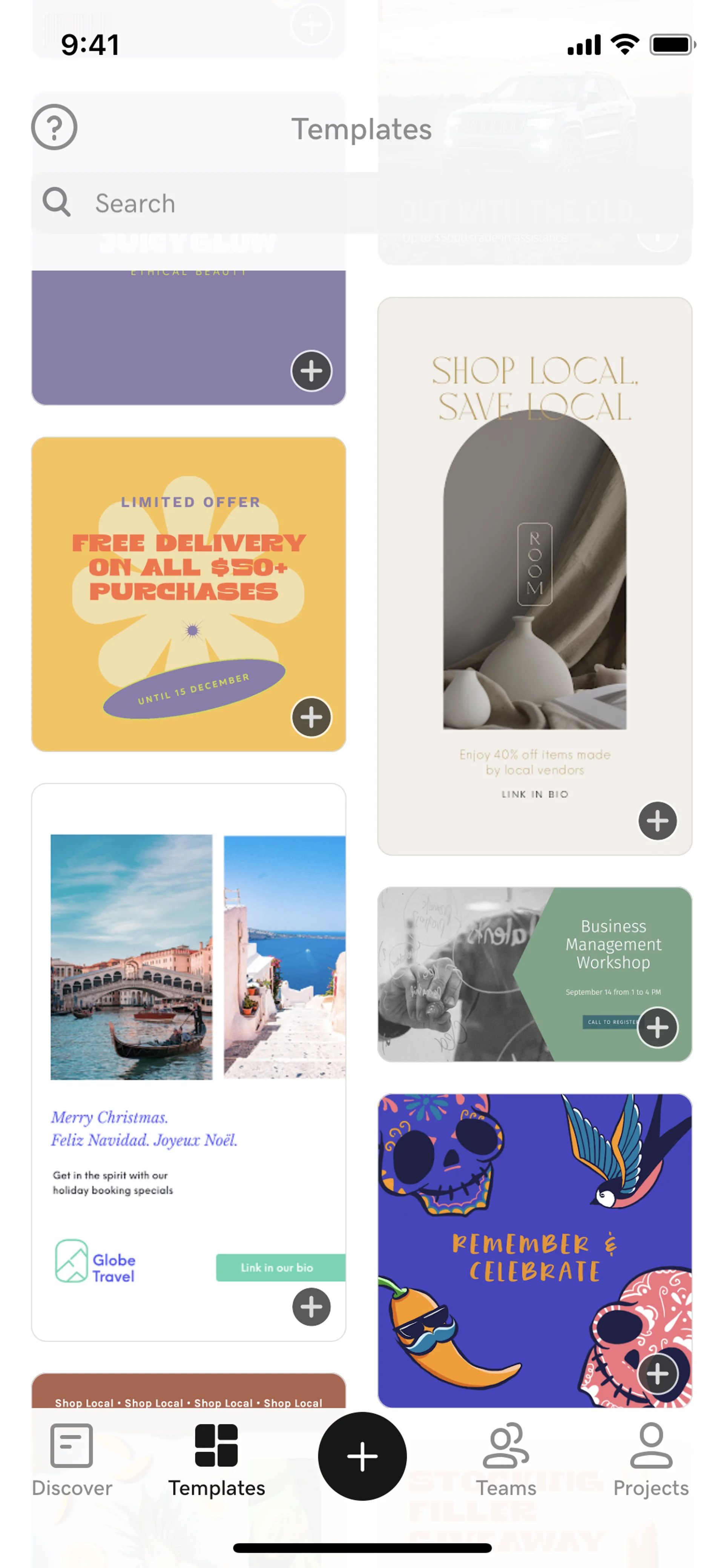Add the Free Delivery template with its plus icon
This screenshot has height=1568, width=724.
tap(311, 717)
